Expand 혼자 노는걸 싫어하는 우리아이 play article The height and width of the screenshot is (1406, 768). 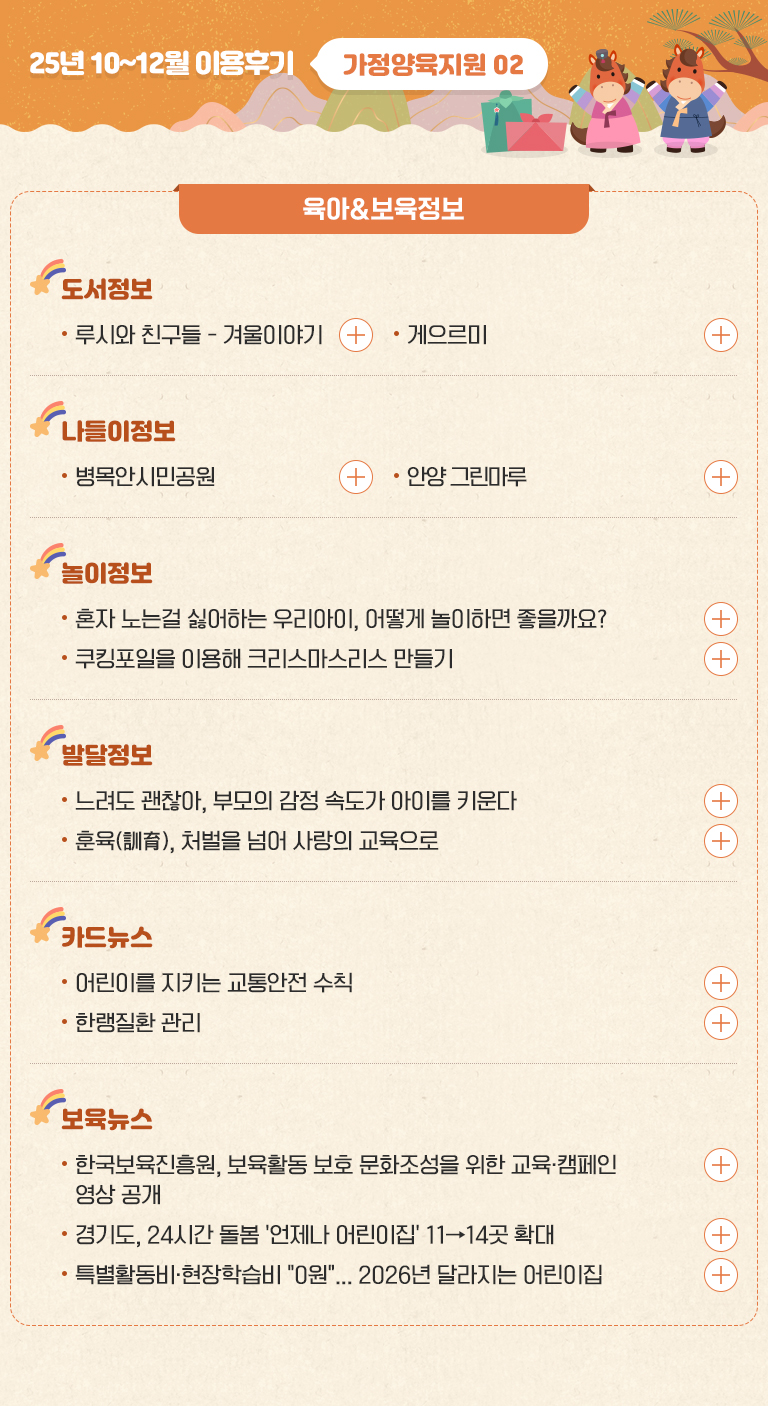(x=721, y=619)
